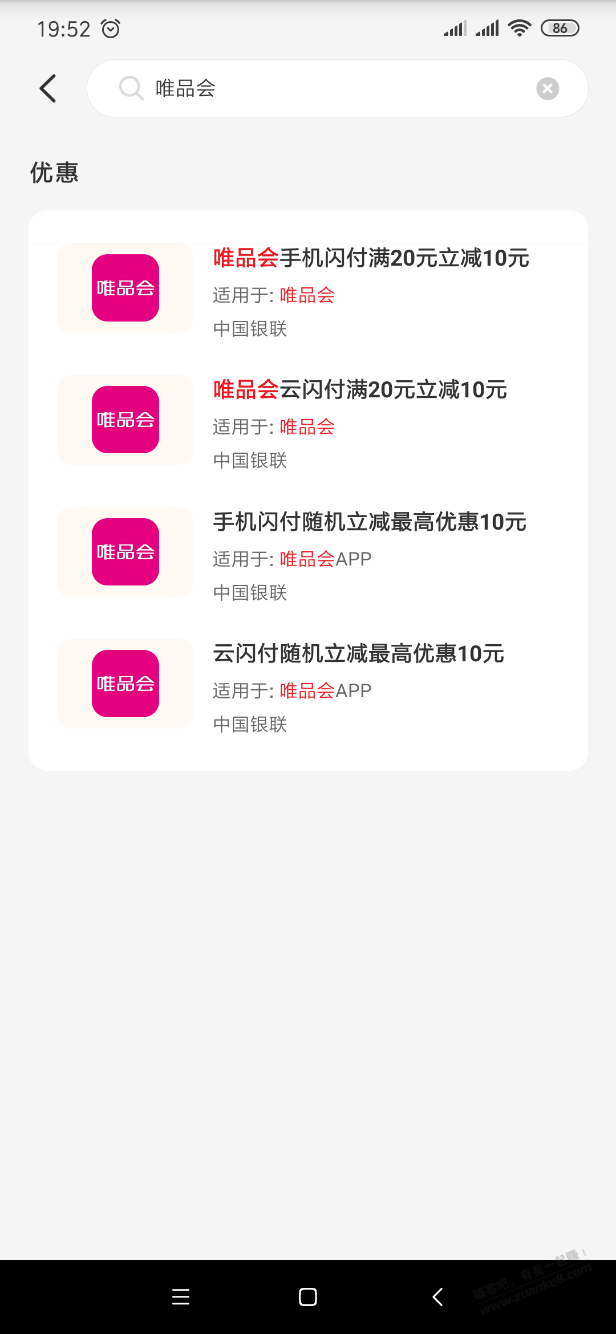Go back using the top-left arrow

click(x=47, y=88)
